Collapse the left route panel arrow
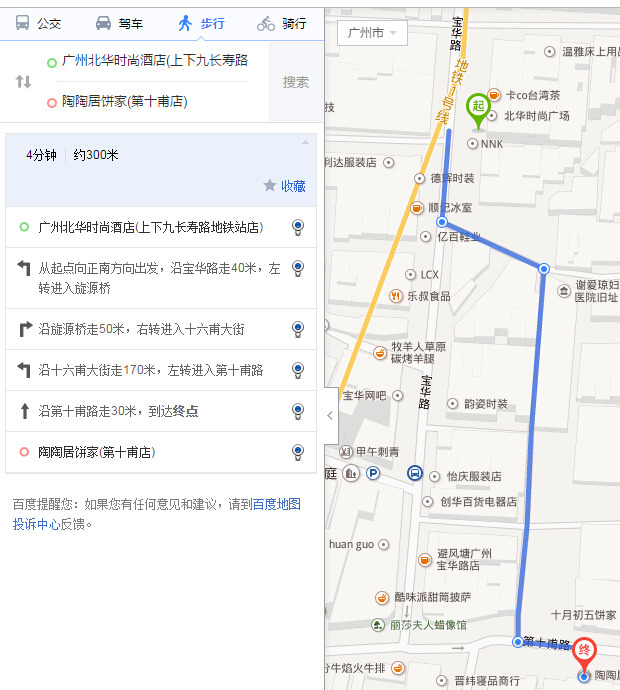Viewport: 620px width, 690px height. pos(331,415)
